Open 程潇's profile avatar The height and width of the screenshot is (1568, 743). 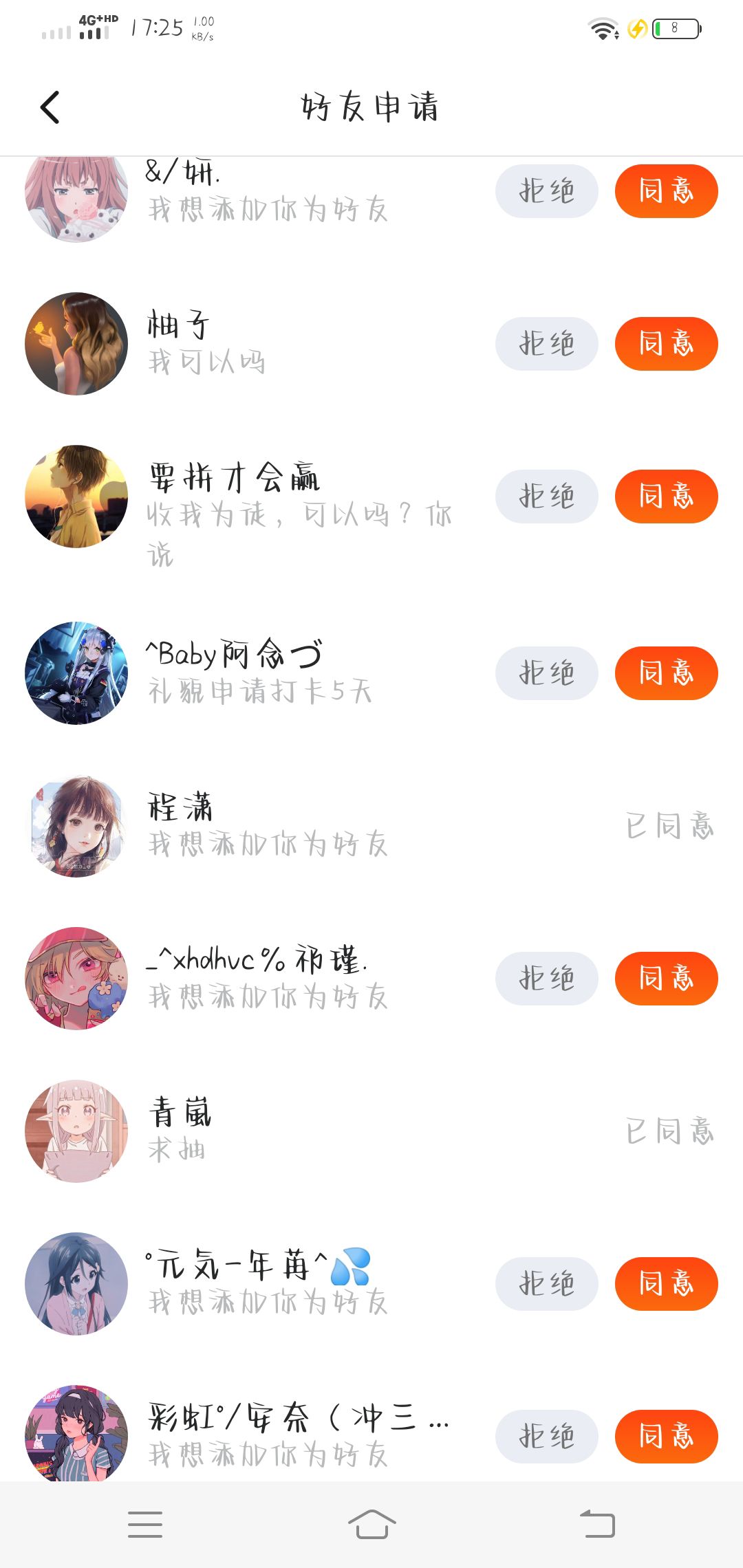76,826
